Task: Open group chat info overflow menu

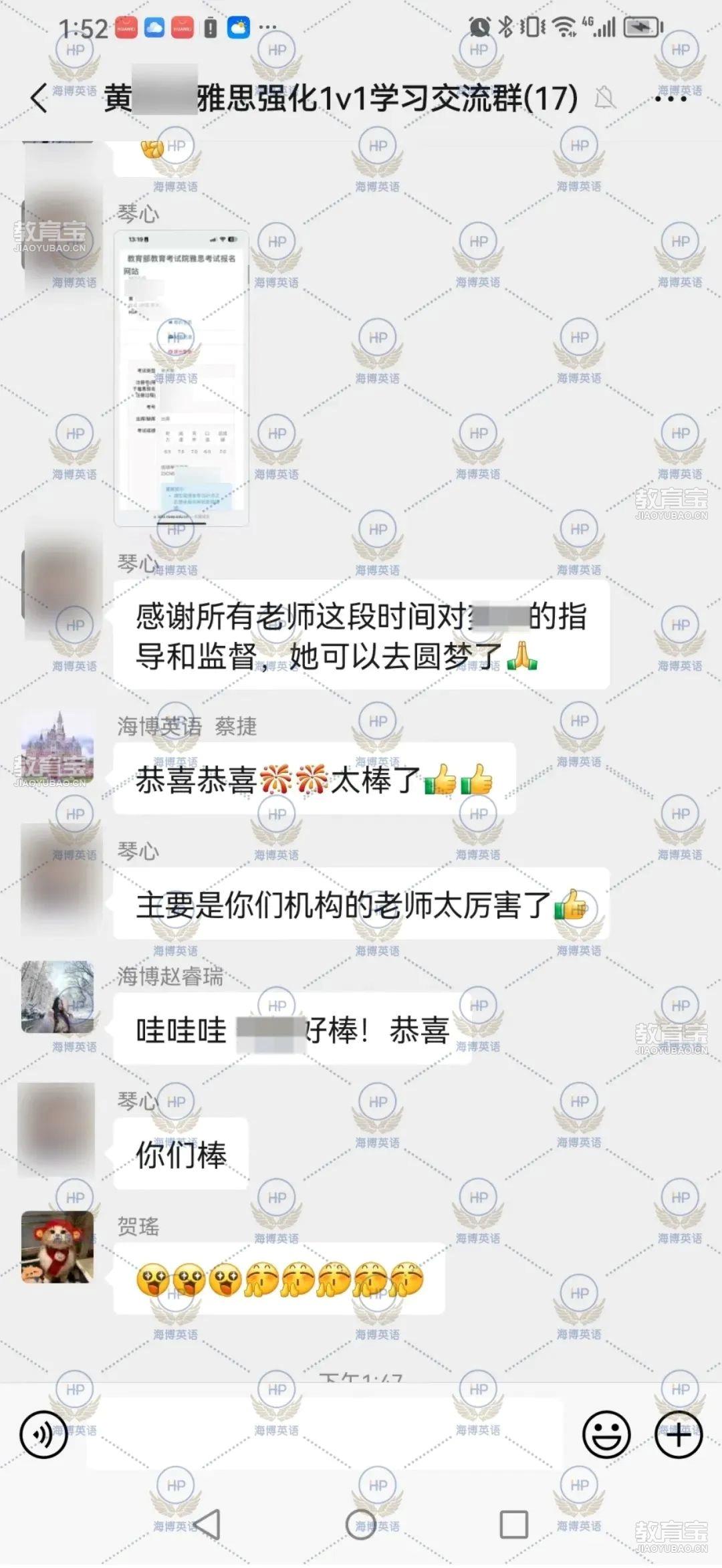Action: point(670,99)
